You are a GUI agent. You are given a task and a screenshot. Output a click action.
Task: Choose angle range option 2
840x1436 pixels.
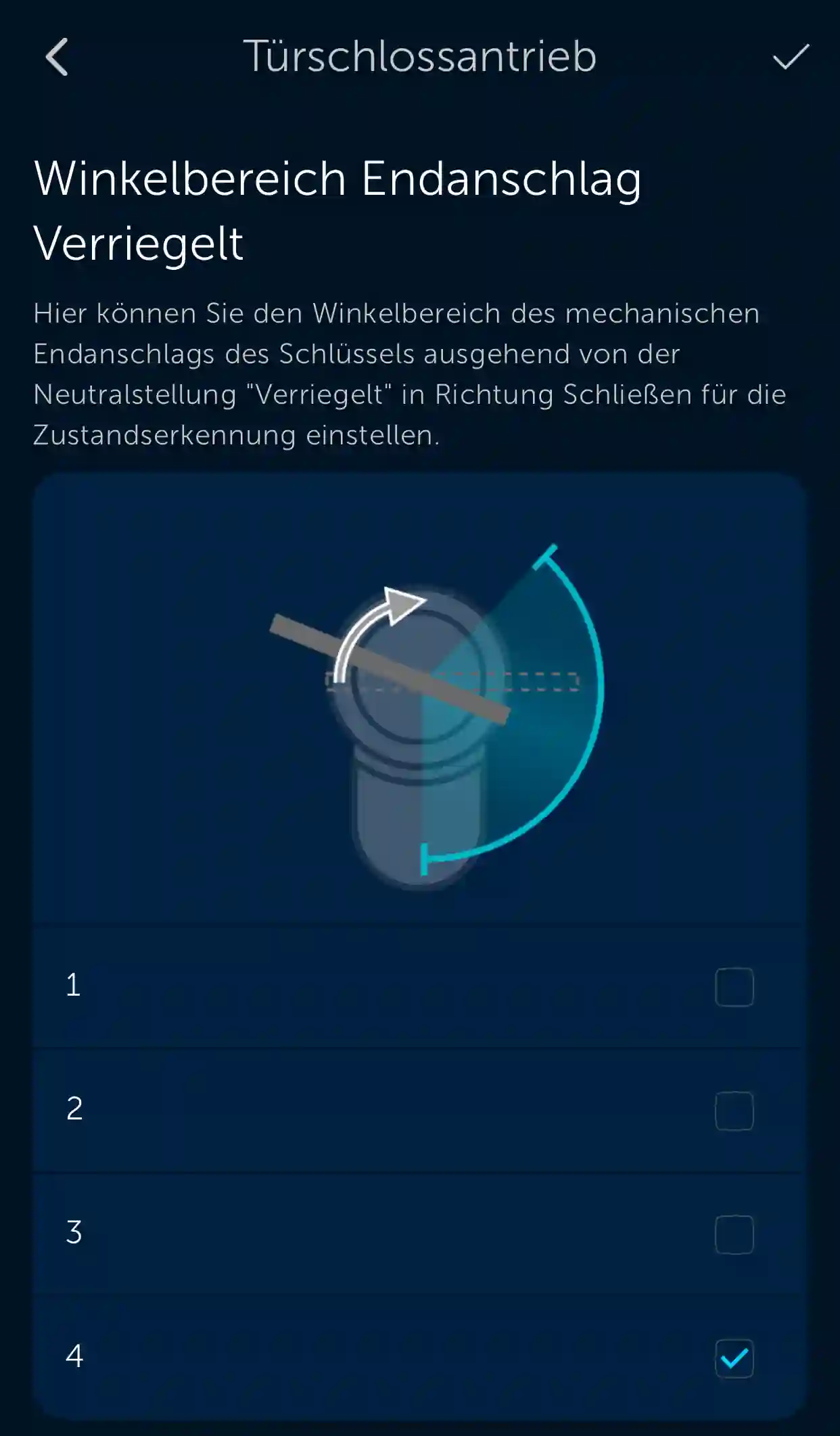point(419,1110)
